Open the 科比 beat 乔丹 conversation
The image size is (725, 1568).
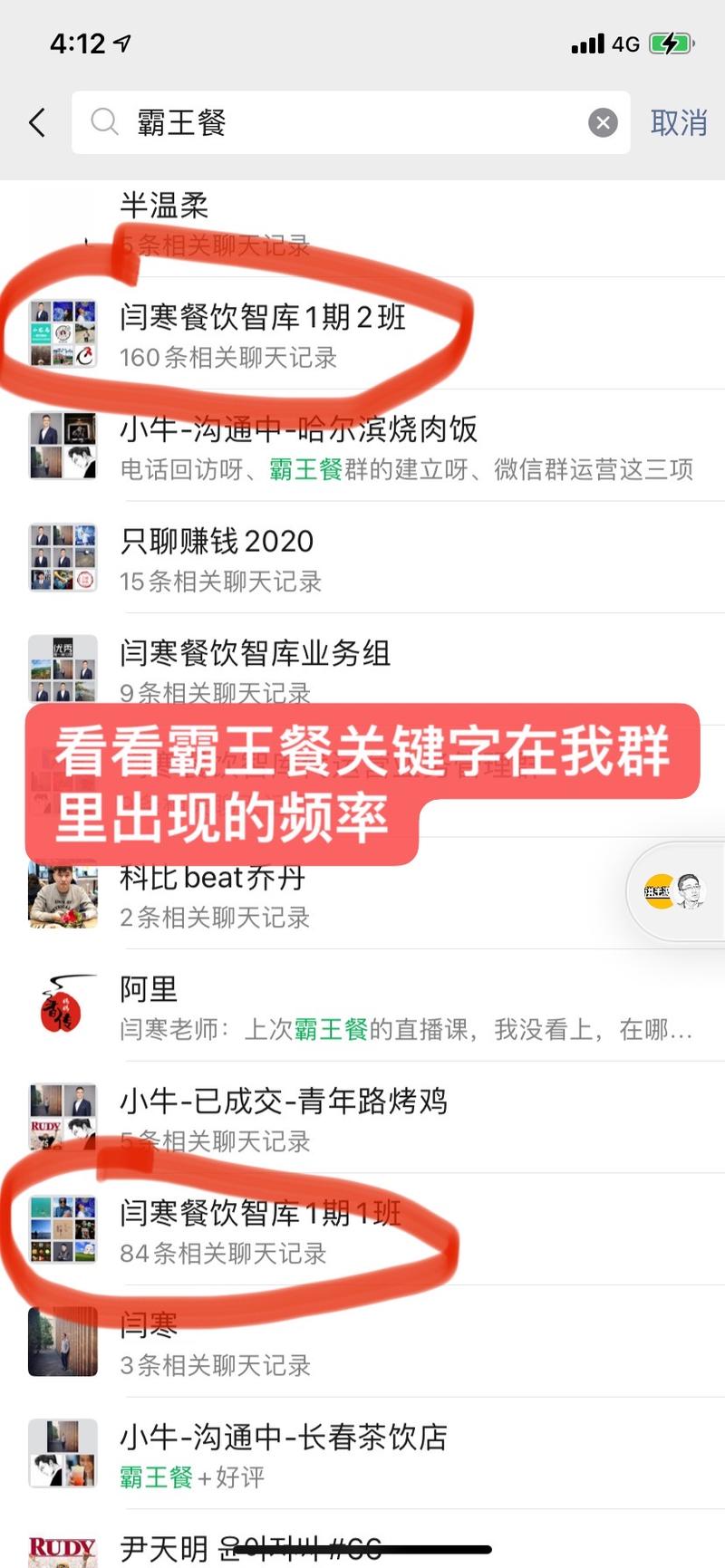[x=272, y=892]
